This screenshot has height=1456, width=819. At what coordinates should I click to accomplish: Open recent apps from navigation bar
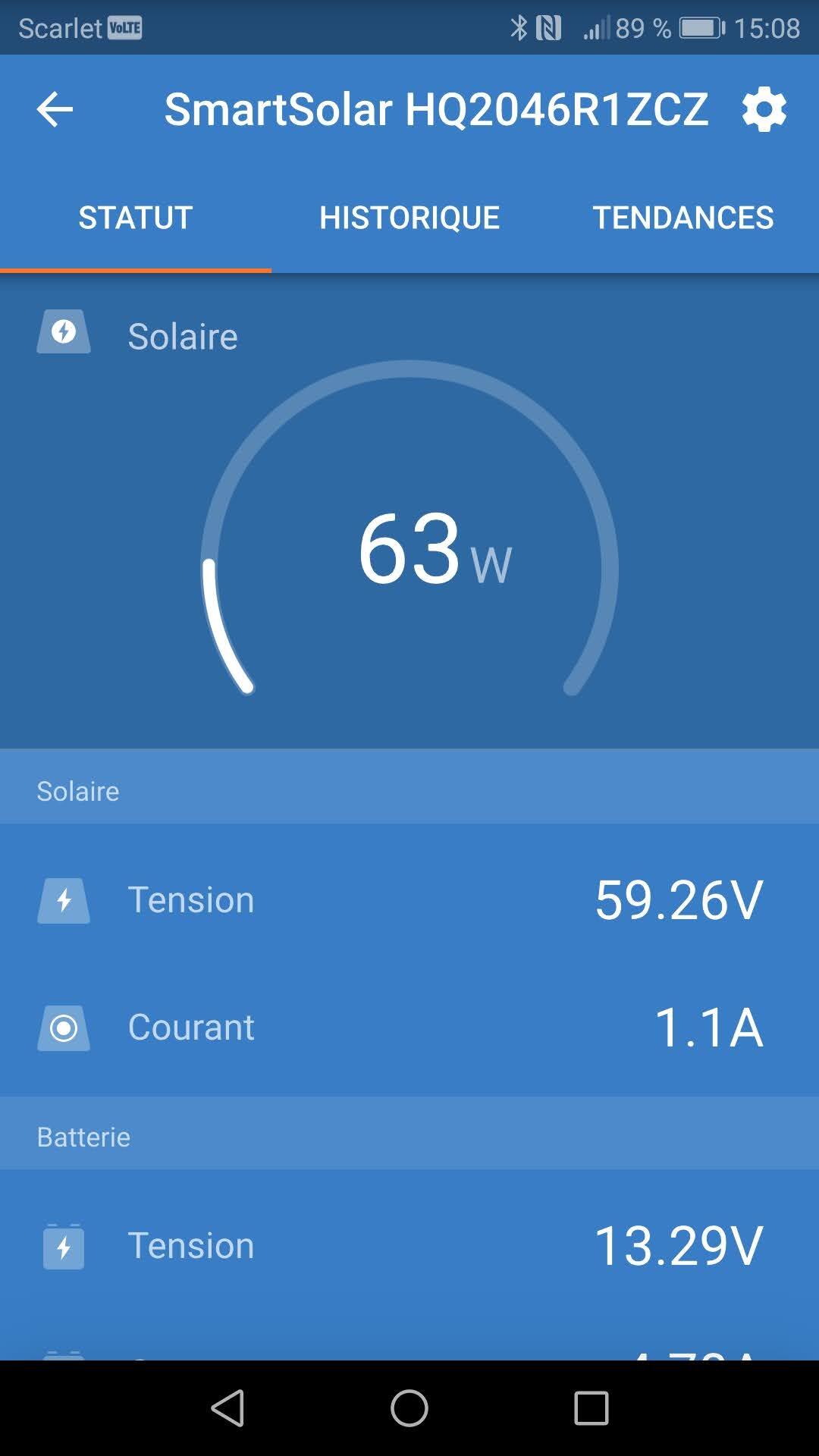click(591, 1408)
